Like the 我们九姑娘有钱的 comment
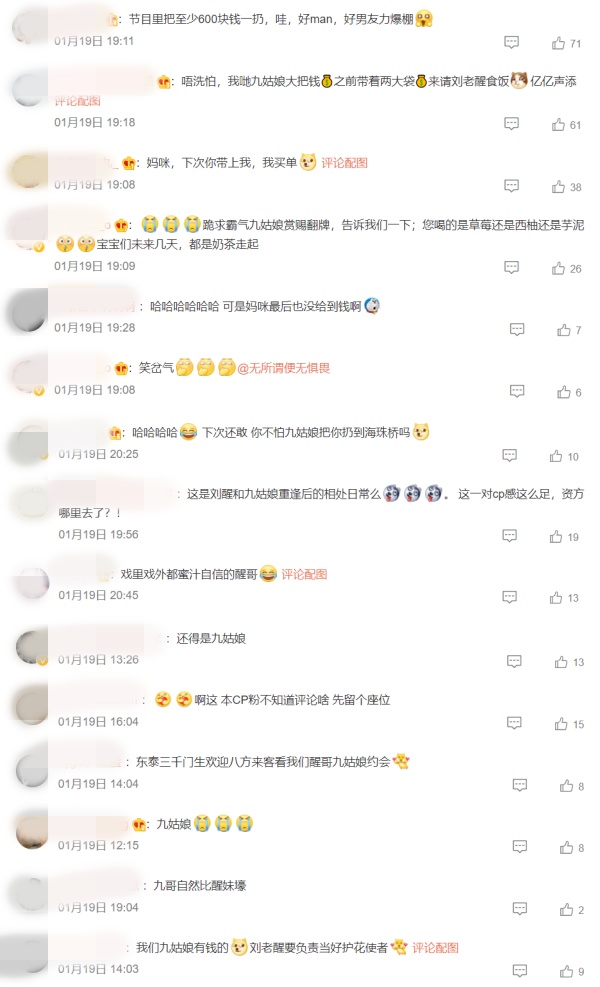This screenshot has width=600, height=987. (x=564, y=971)
